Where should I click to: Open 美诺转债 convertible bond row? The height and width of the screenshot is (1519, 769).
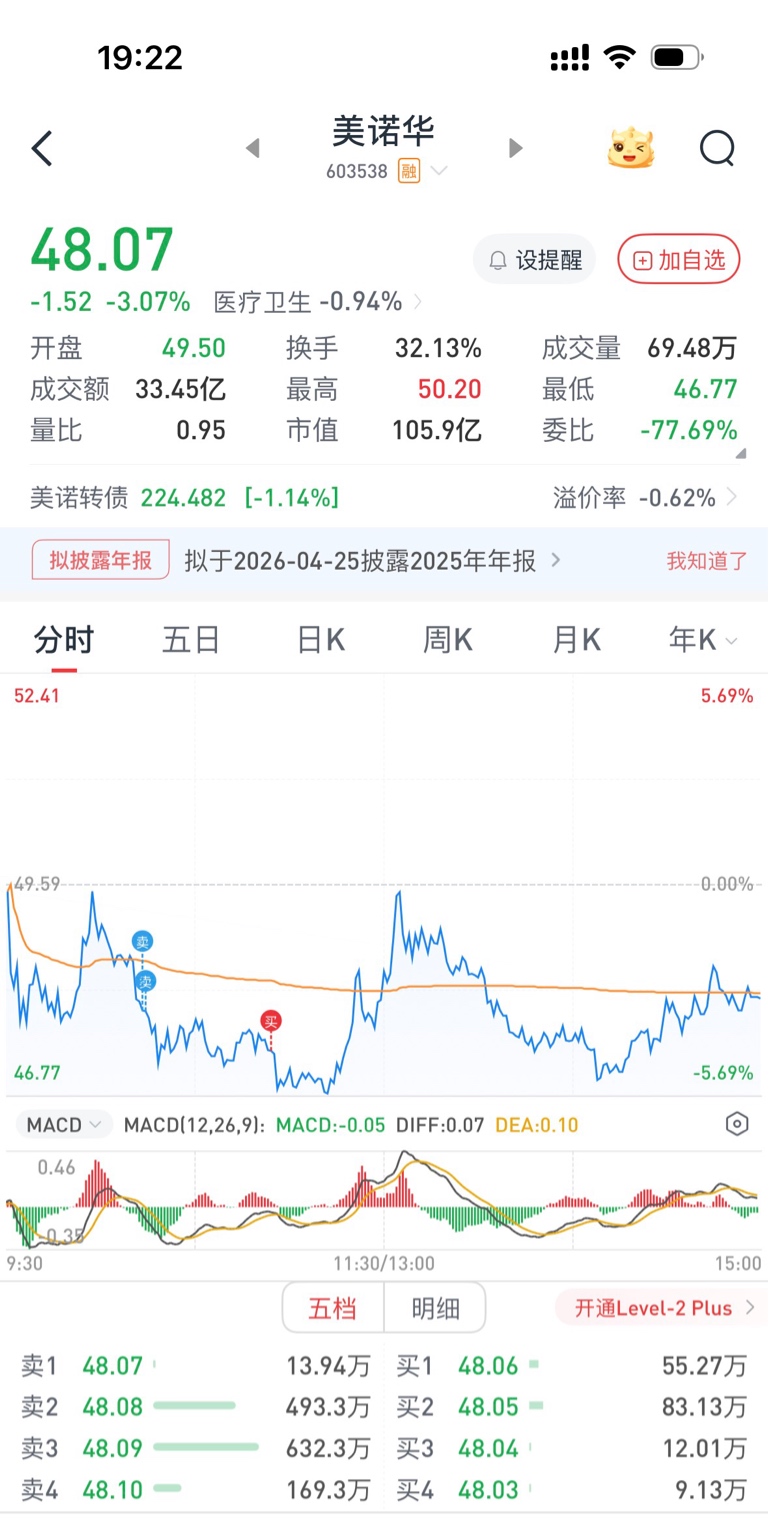384,497
